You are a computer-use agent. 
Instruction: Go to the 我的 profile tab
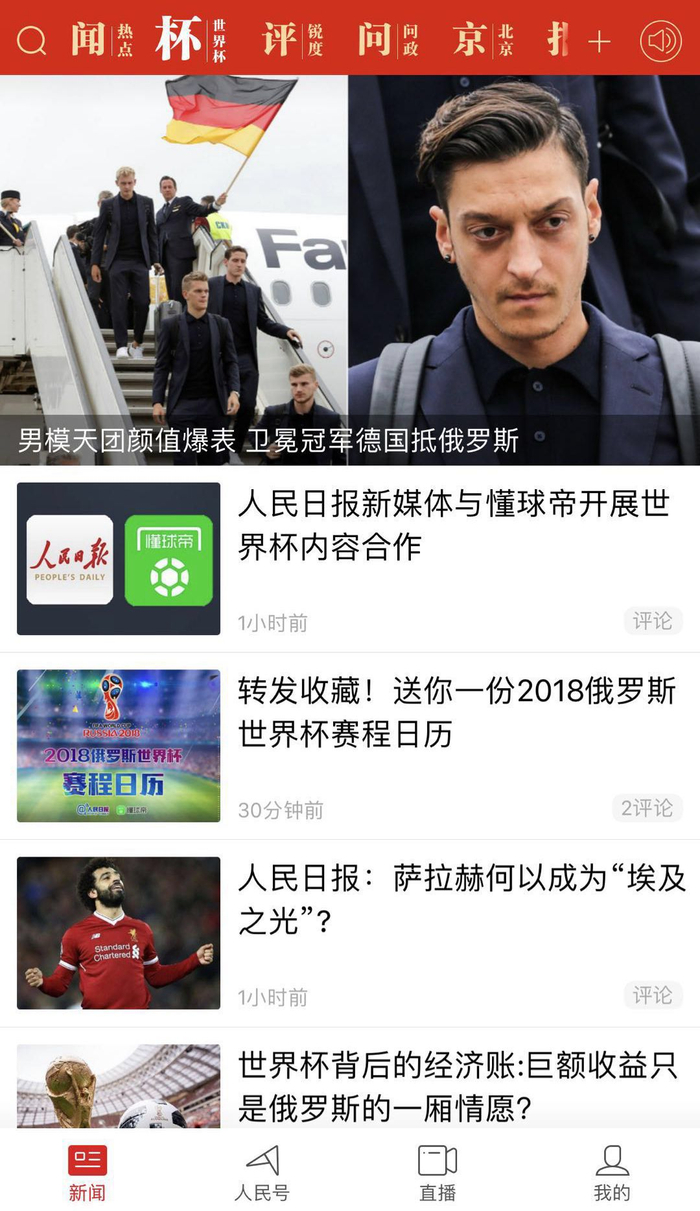point(612,1173)
